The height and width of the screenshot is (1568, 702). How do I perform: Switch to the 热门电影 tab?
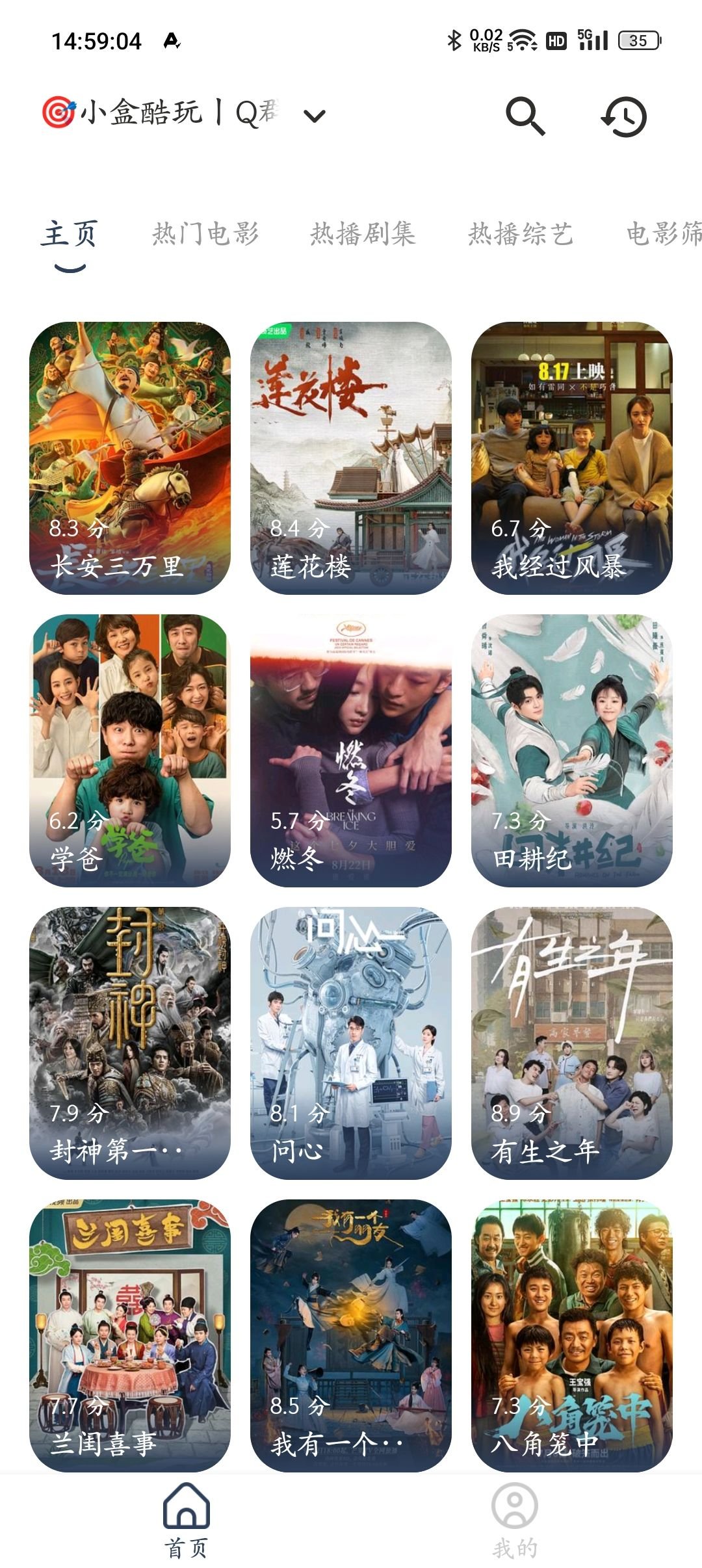[x=205, y=234]
